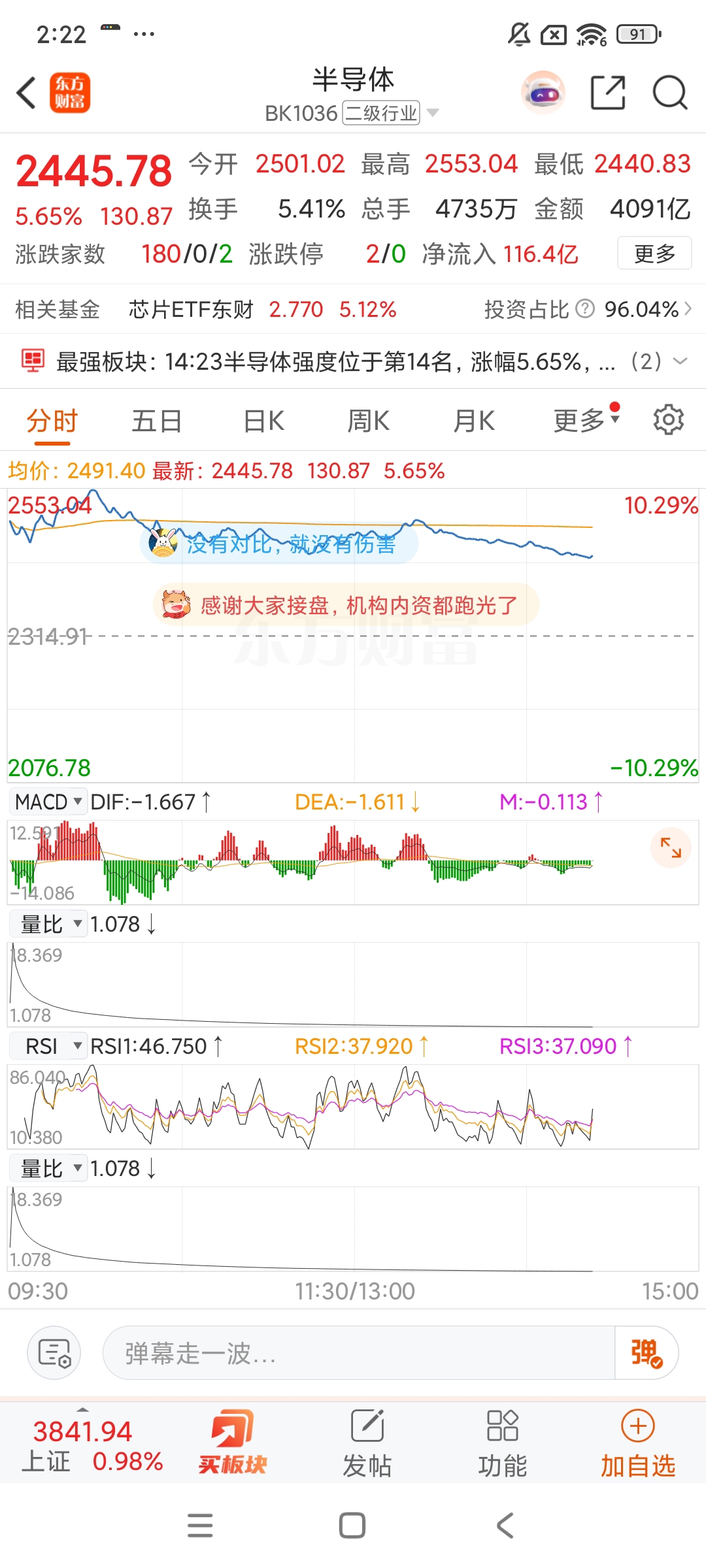Viewport: 706px width, 1568px height.
Task: Select the 周K chart tab
Action: pyautogui.click(x=369, y=421)
